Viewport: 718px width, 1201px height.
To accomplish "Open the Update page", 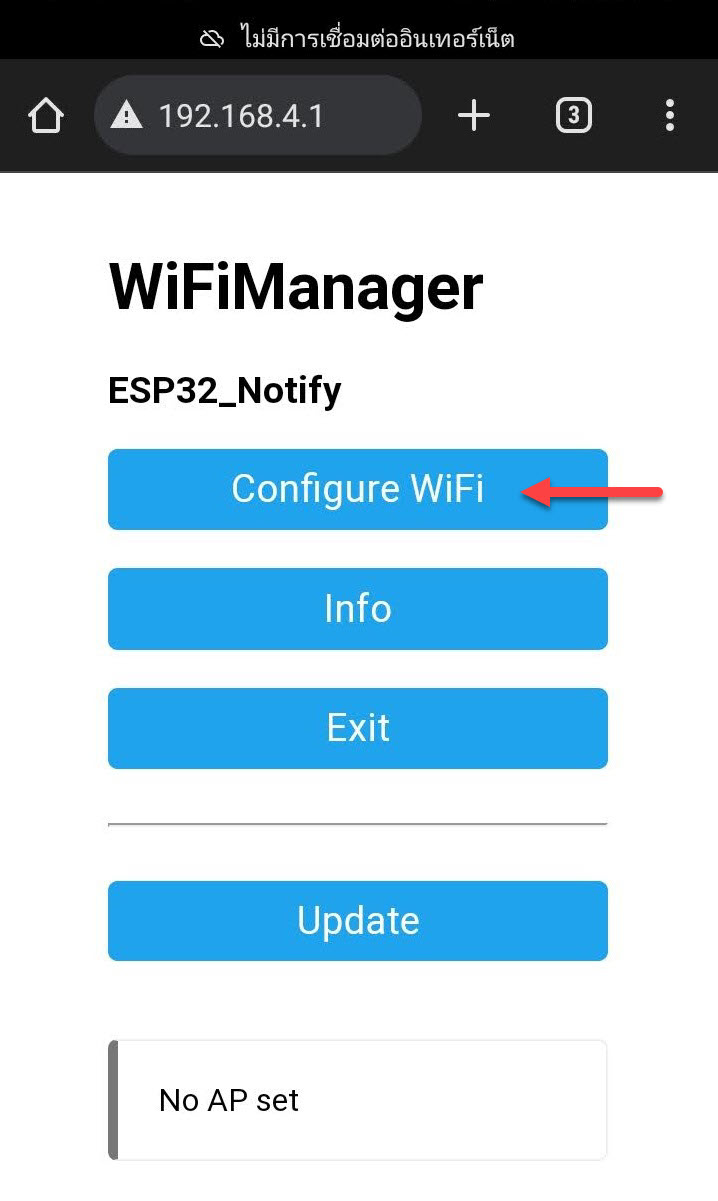I will pos(357,921).
